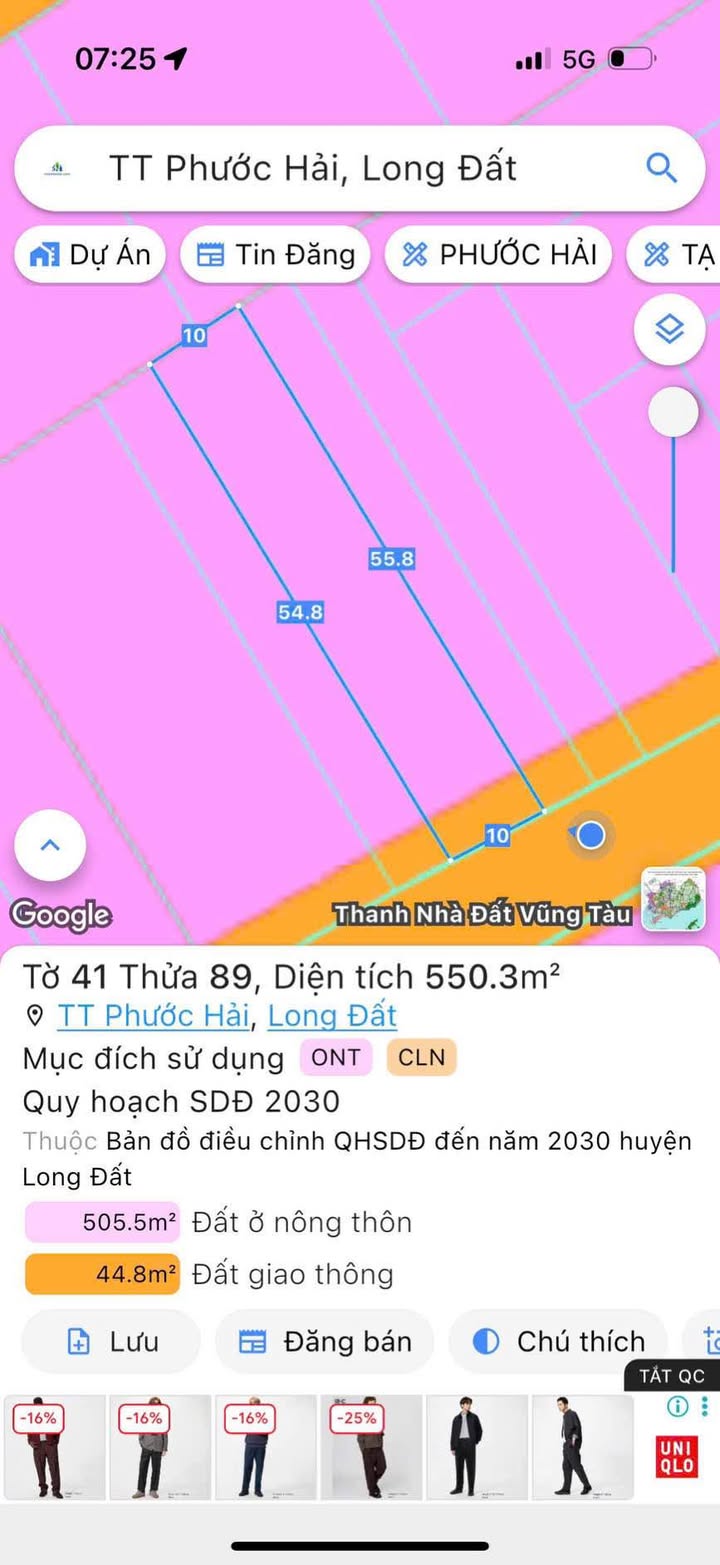Viewport: 720px width, 1565px height.
Task: Tap Đăng bán to post listing
Action: pos(325,1341)
